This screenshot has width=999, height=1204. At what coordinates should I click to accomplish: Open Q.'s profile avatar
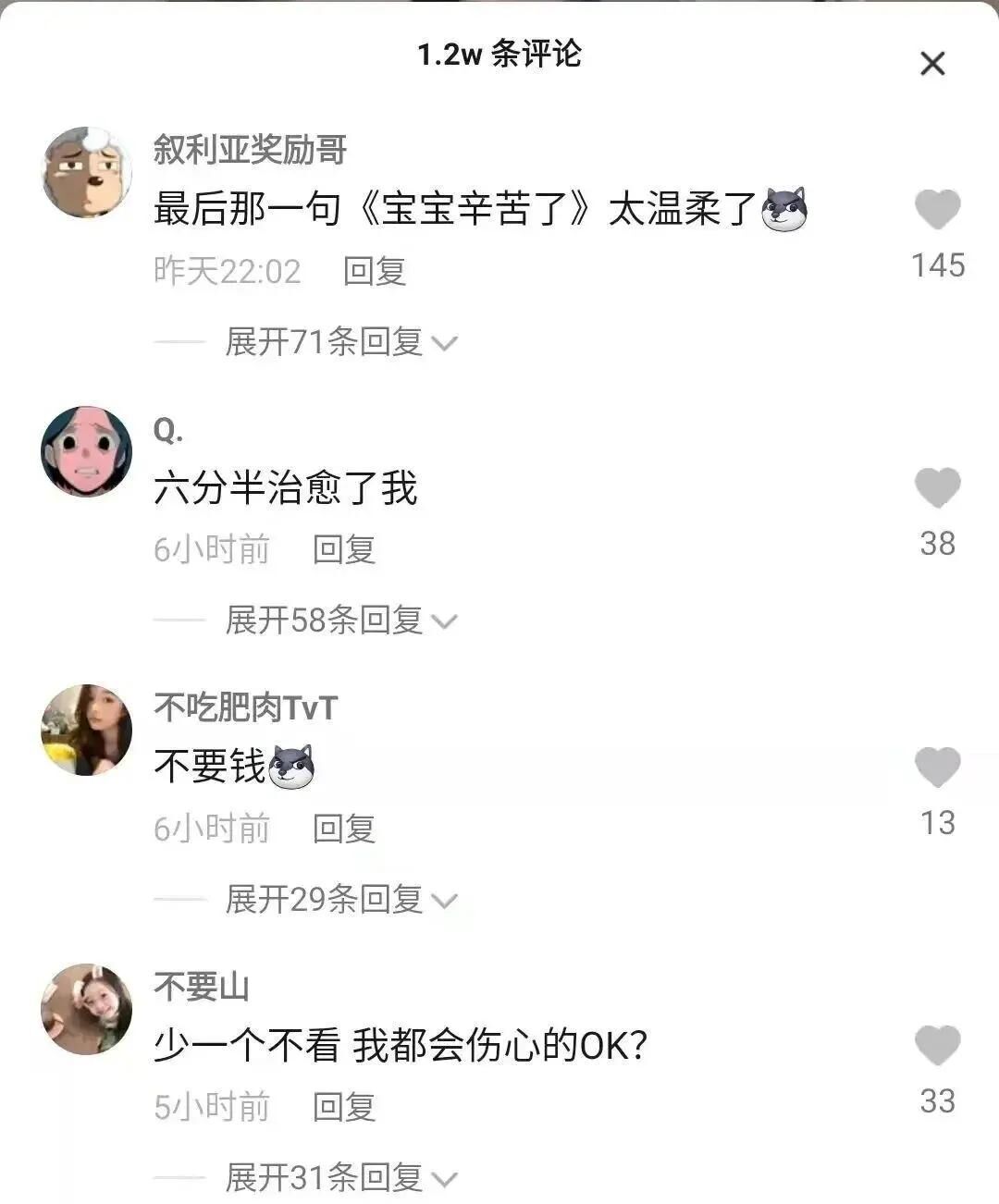(x=87, y=451)
